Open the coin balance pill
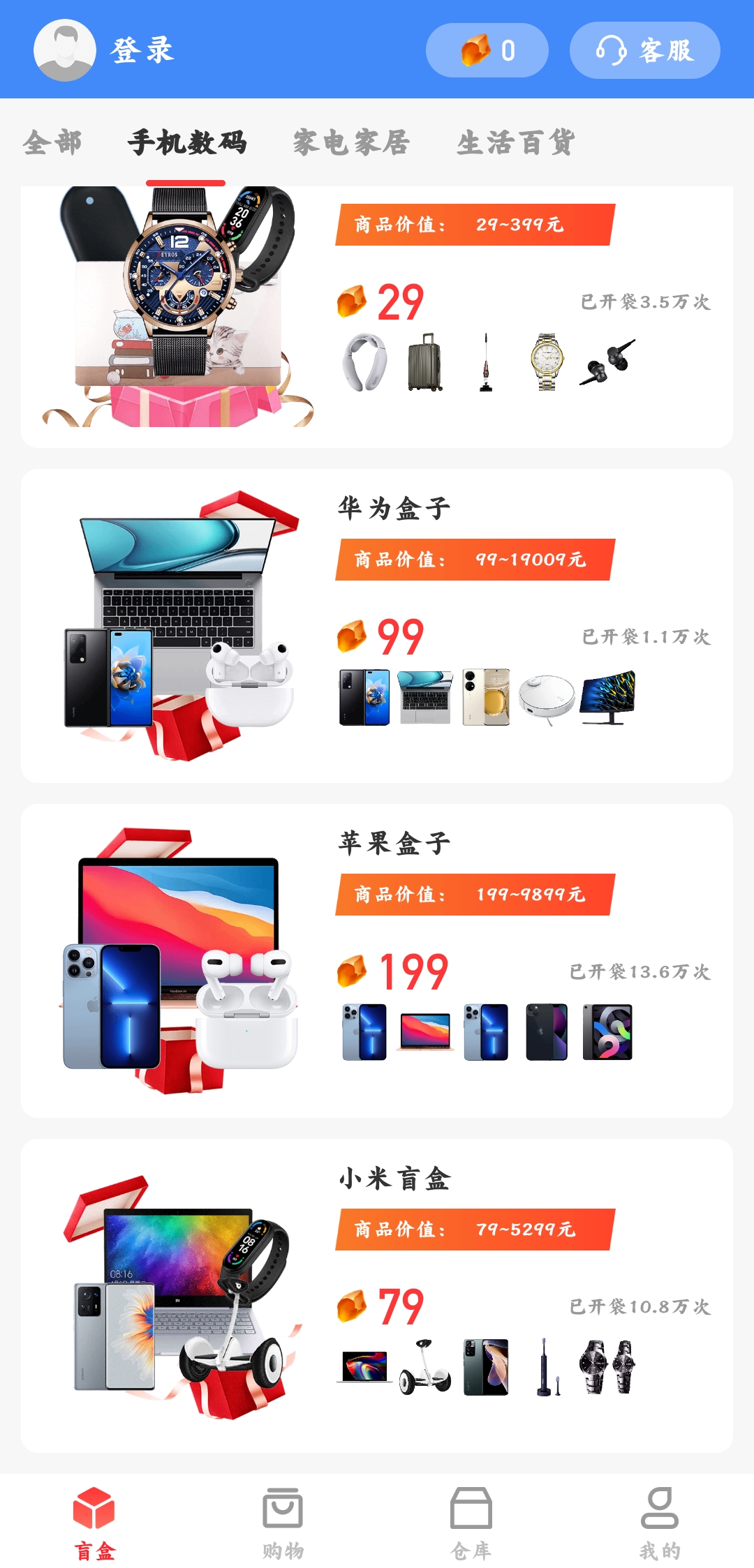This screenshot has height=1568, width=754. (x=487, y=50)
